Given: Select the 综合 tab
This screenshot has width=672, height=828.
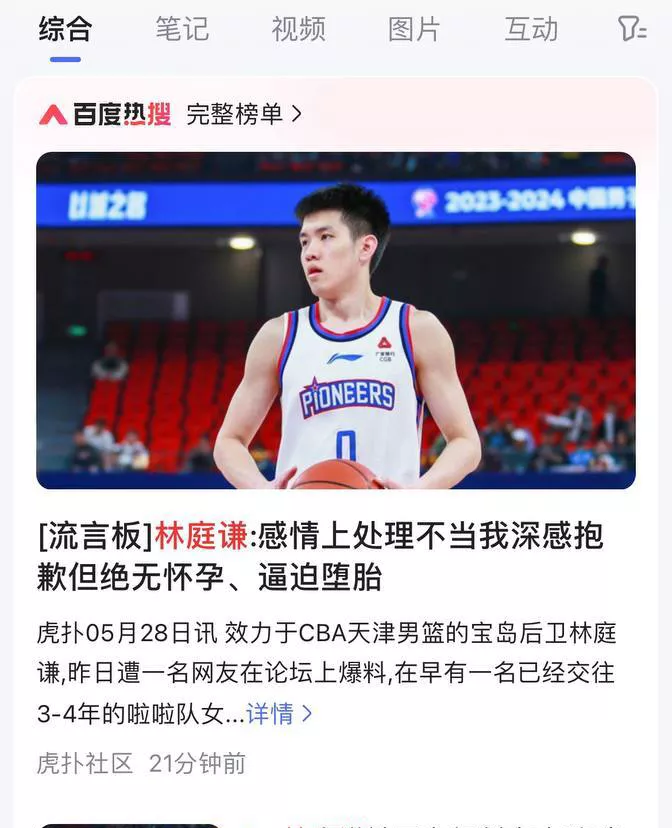Looking at the screenshot, I should pos(65,29).
